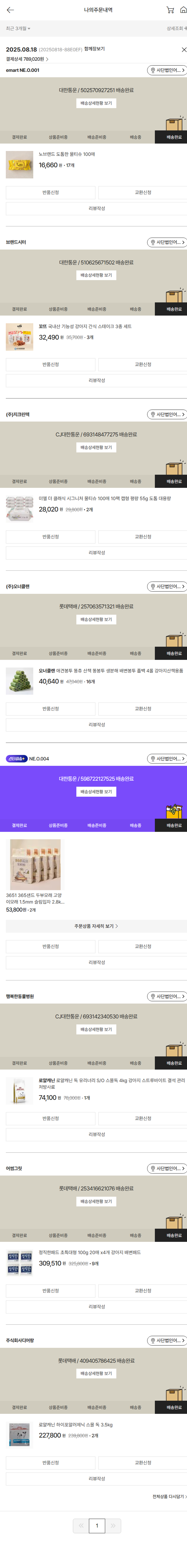Open address chip in 브랜드시터 section
187x1568 pixels.
[166, 242]
